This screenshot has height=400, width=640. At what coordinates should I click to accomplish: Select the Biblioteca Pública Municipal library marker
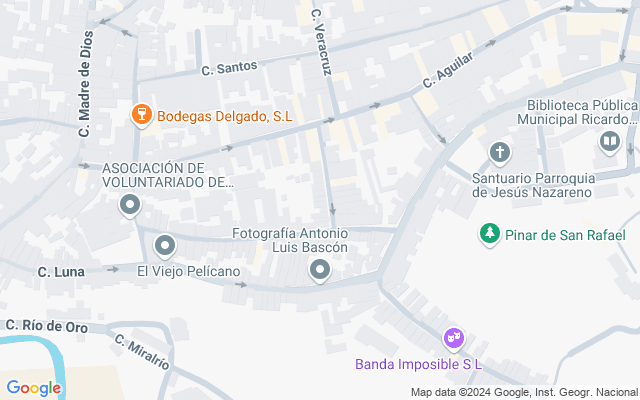[609, 143]
